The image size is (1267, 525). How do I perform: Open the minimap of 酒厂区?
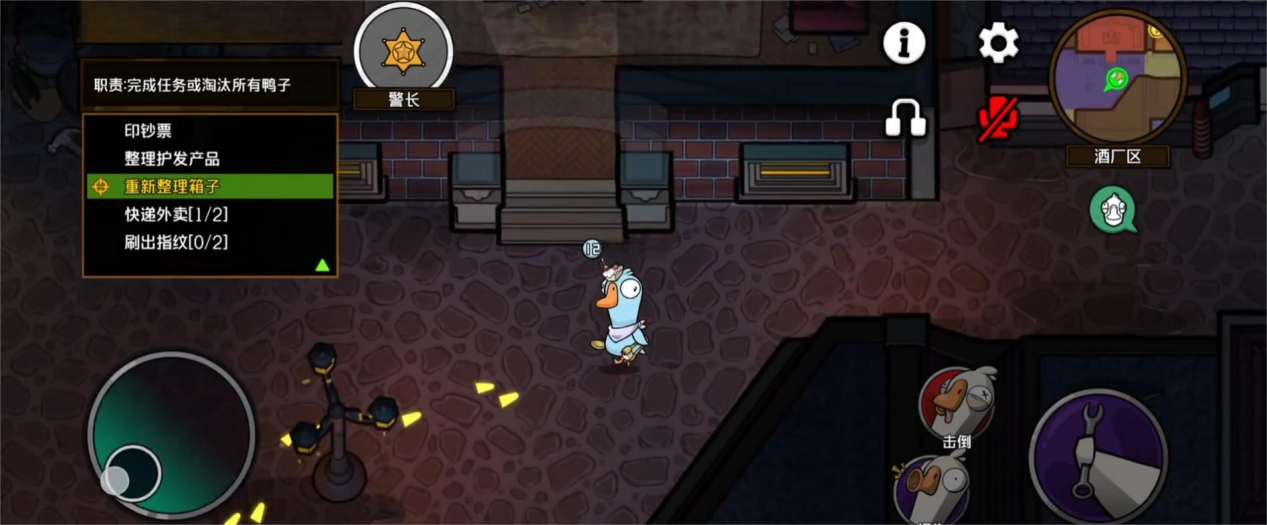click(x=1117, y=77)
